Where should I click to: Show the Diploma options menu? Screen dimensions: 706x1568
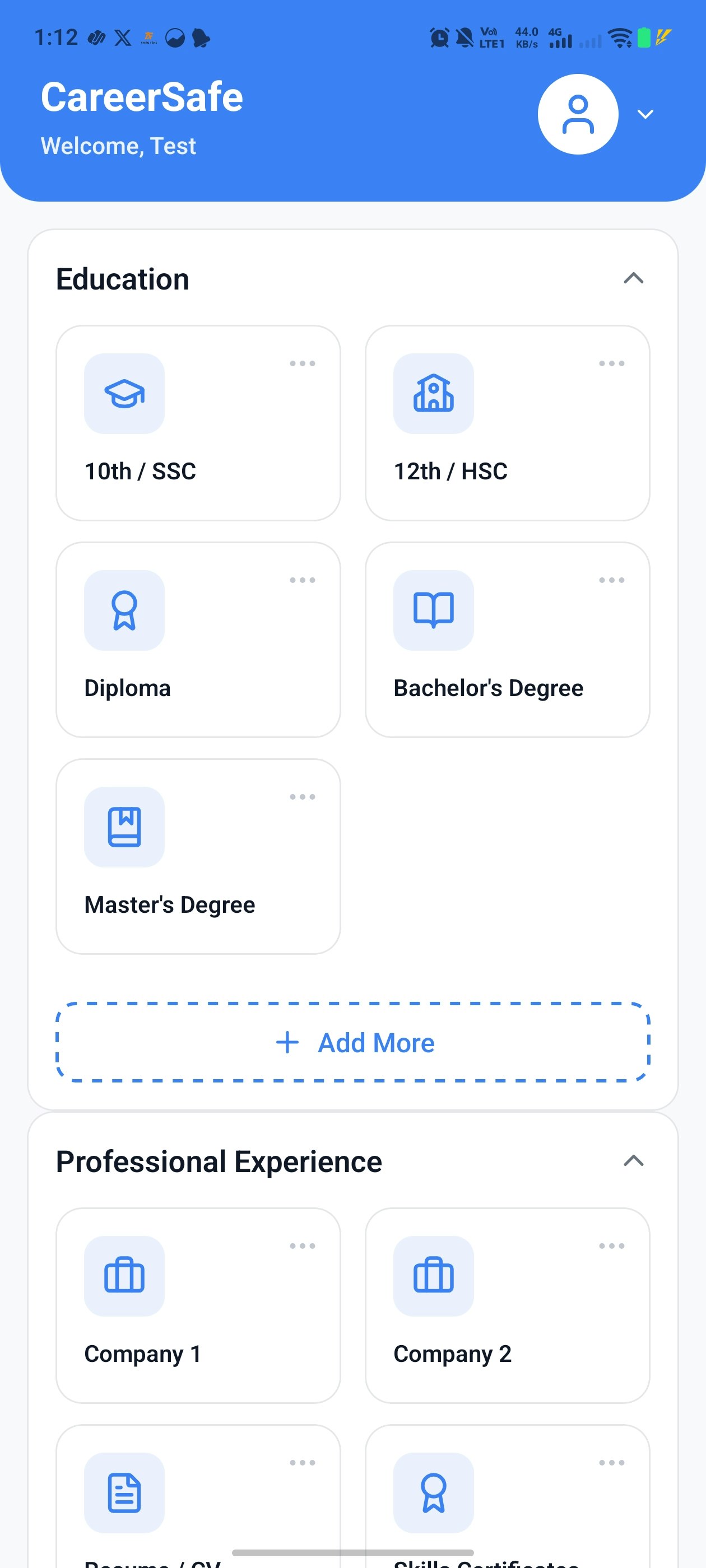pyautogui.click(x=302, y=580)
